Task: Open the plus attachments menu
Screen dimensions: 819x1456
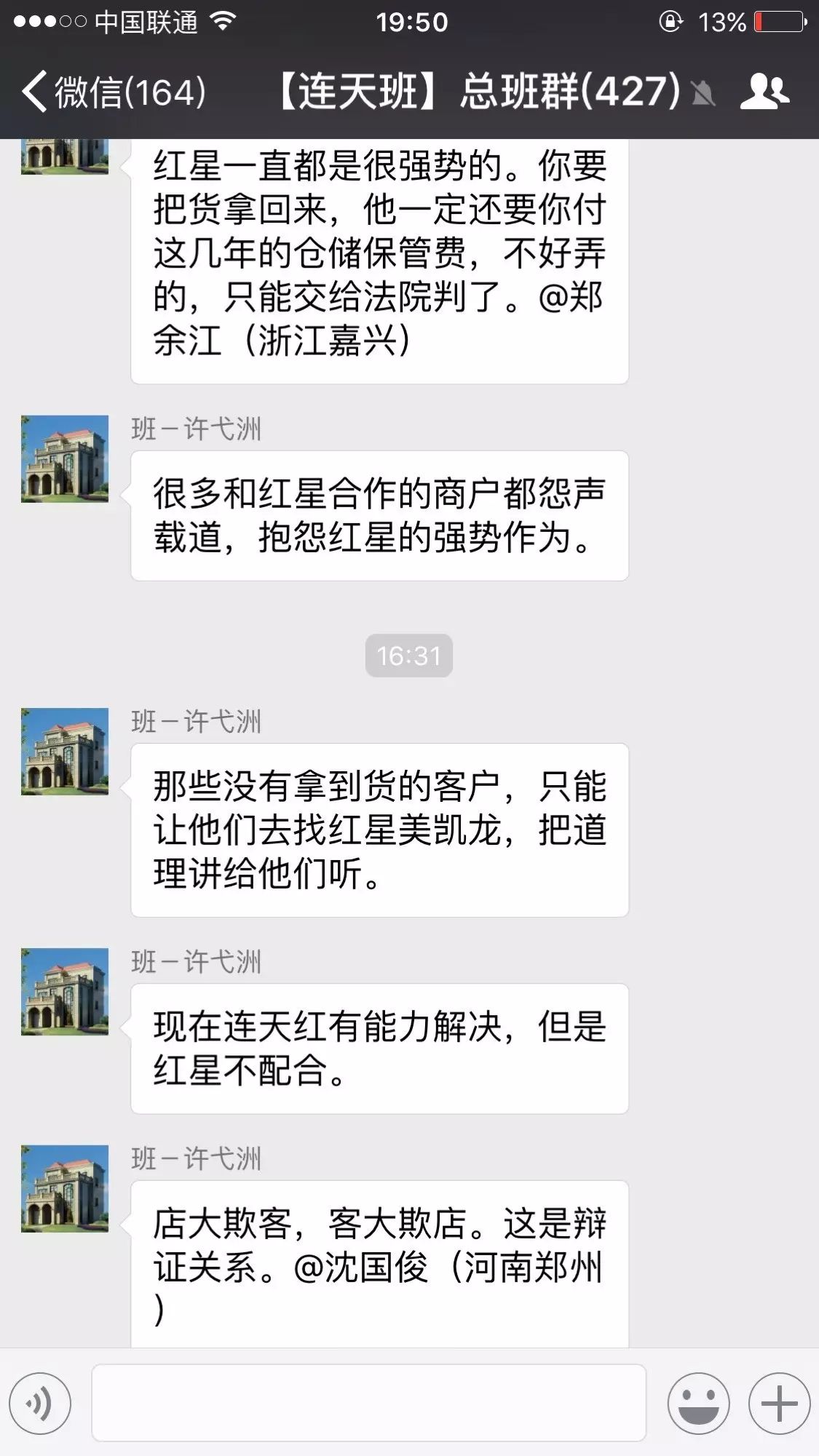Action: (x=779, y=1402)
